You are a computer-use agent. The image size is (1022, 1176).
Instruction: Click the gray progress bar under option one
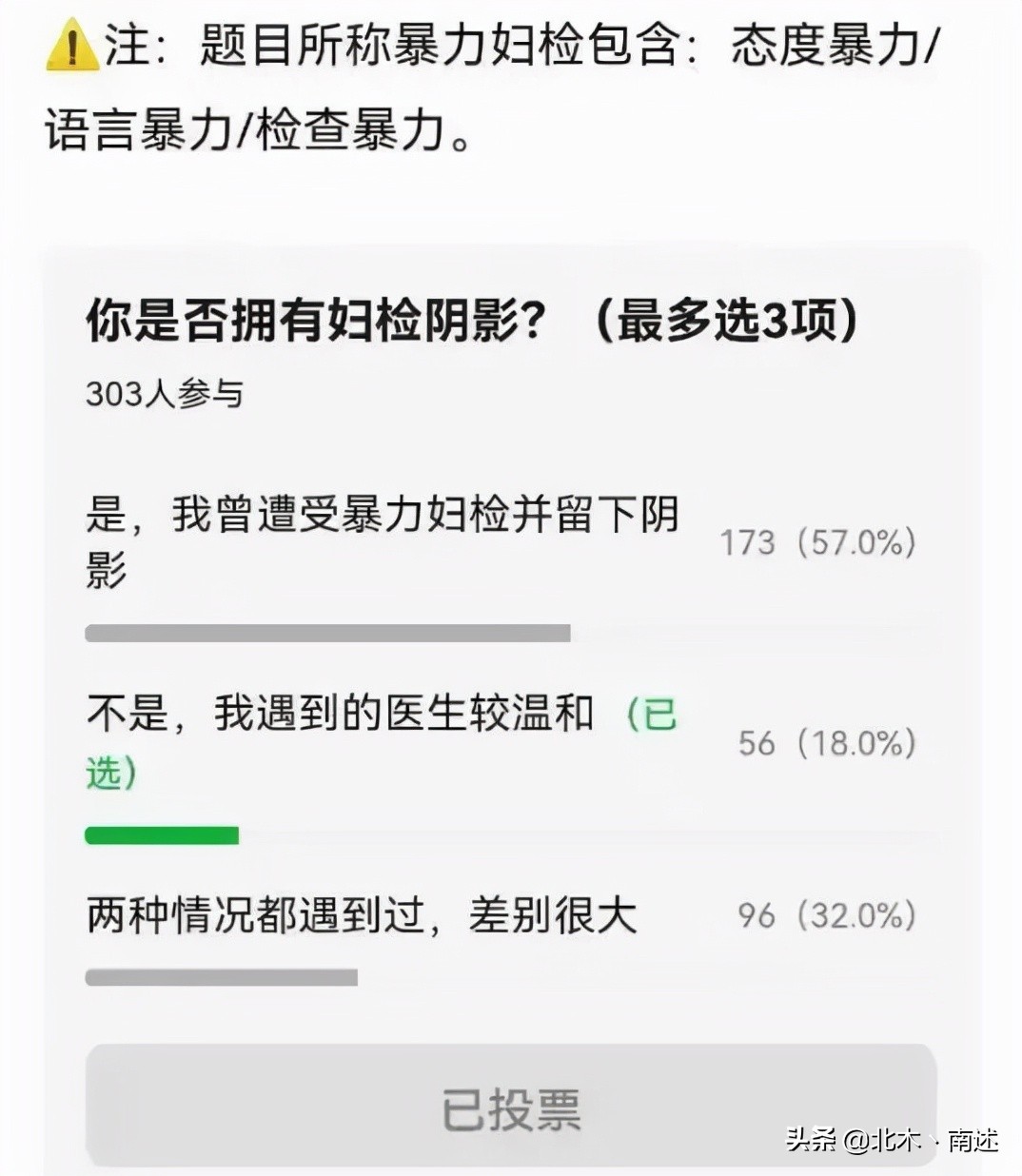click(x=328, y=632)
